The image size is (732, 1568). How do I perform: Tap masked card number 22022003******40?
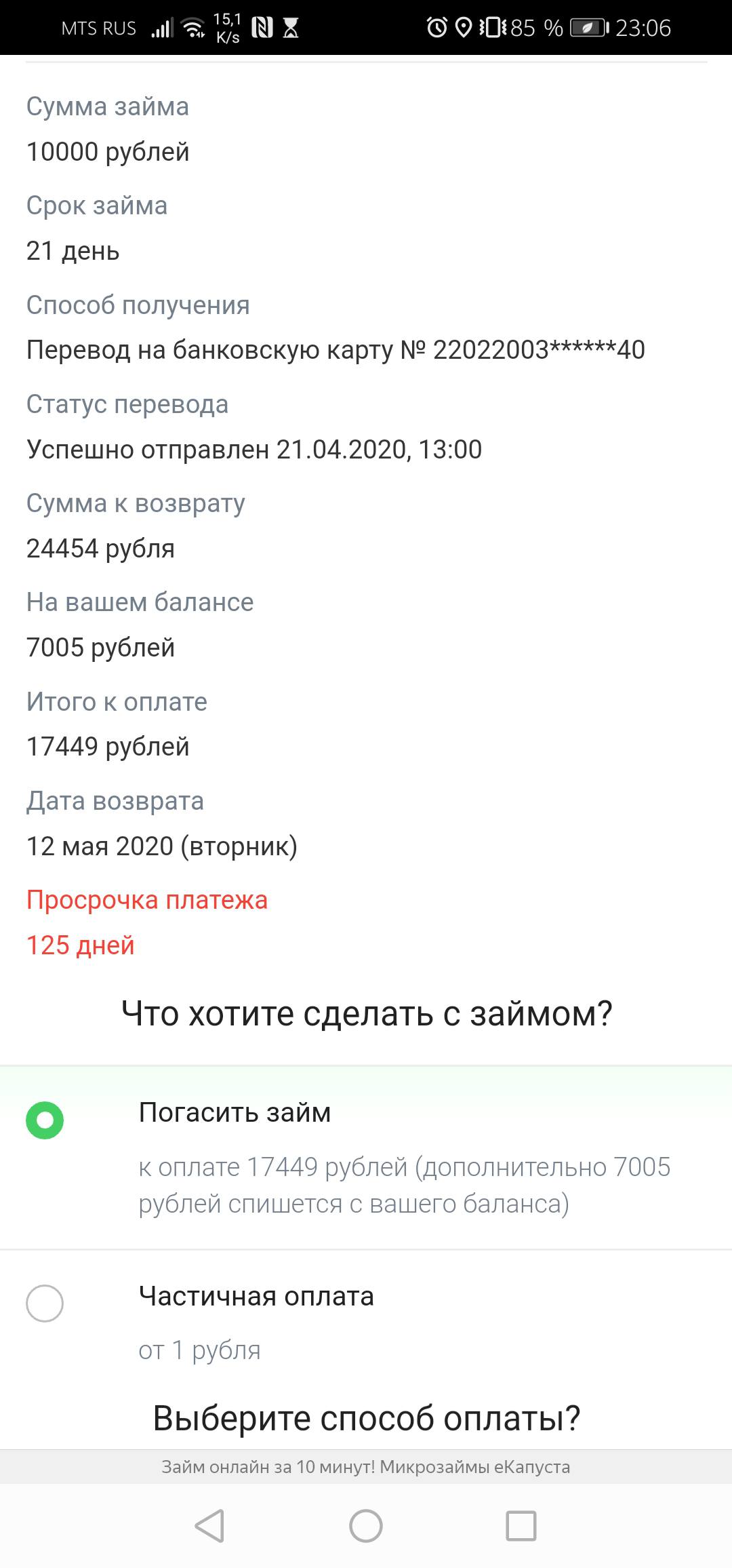(540, 349)
